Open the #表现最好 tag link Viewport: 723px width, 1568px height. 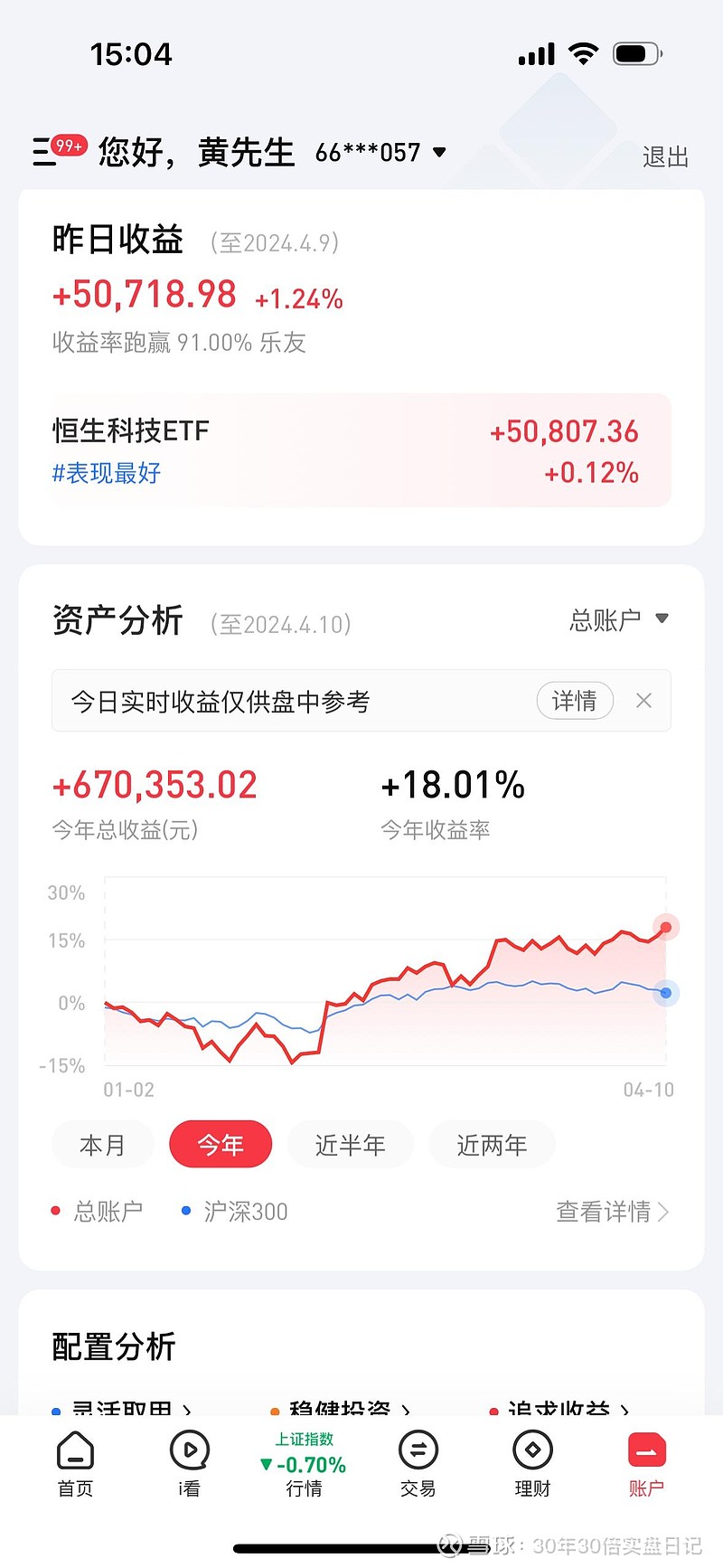107,473
